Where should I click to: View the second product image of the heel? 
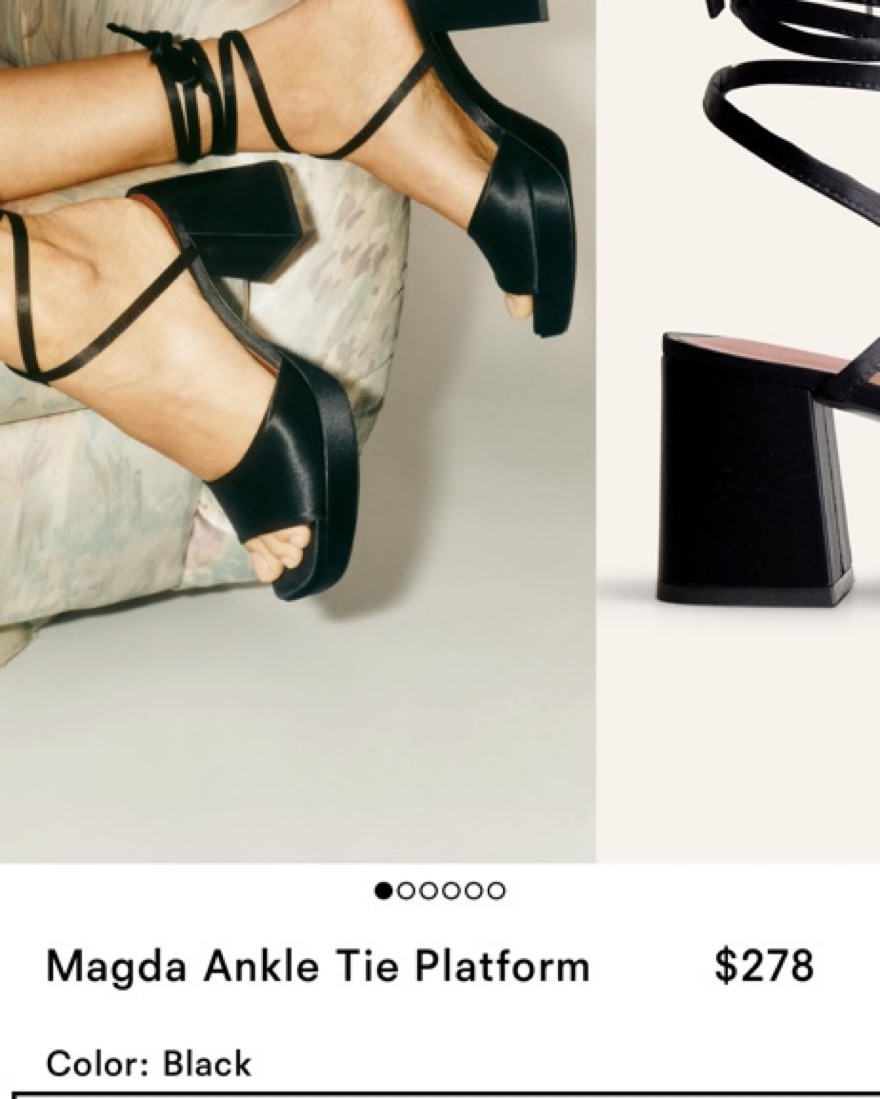739,430
